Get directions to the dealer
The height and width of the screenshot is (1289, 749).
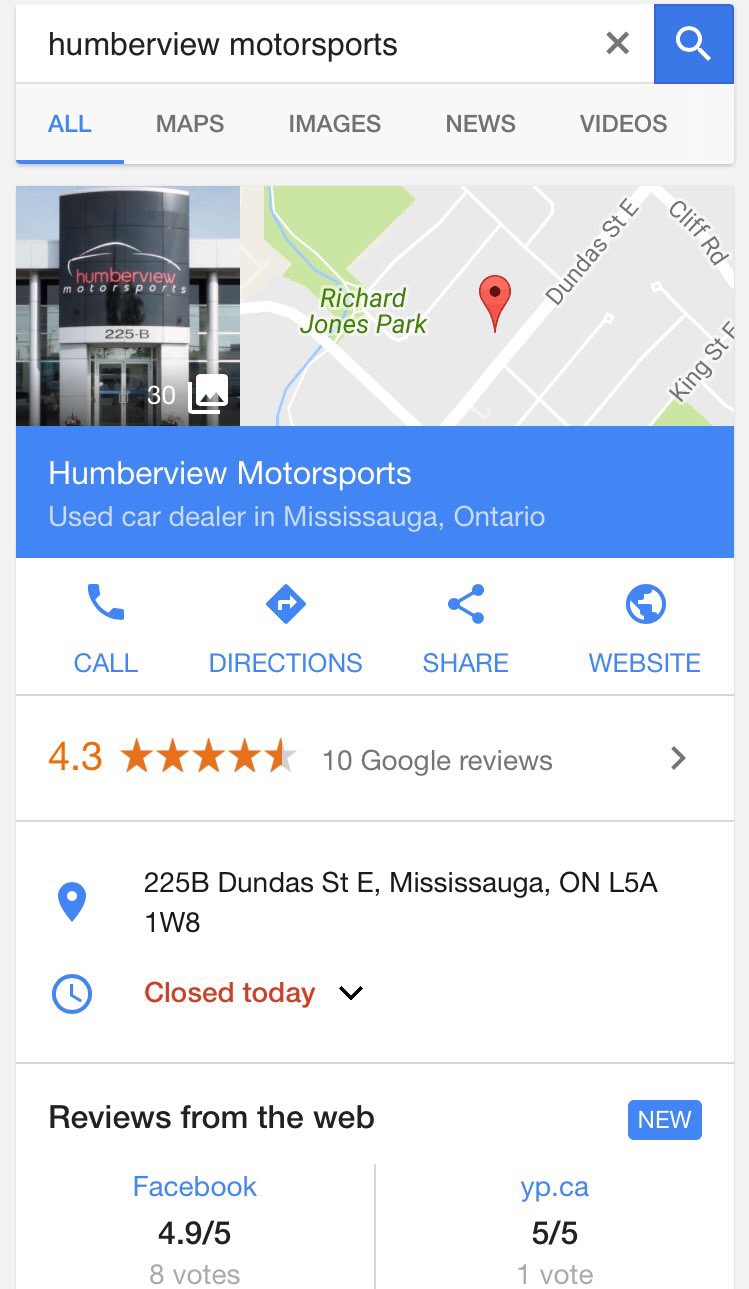point(285,627)
